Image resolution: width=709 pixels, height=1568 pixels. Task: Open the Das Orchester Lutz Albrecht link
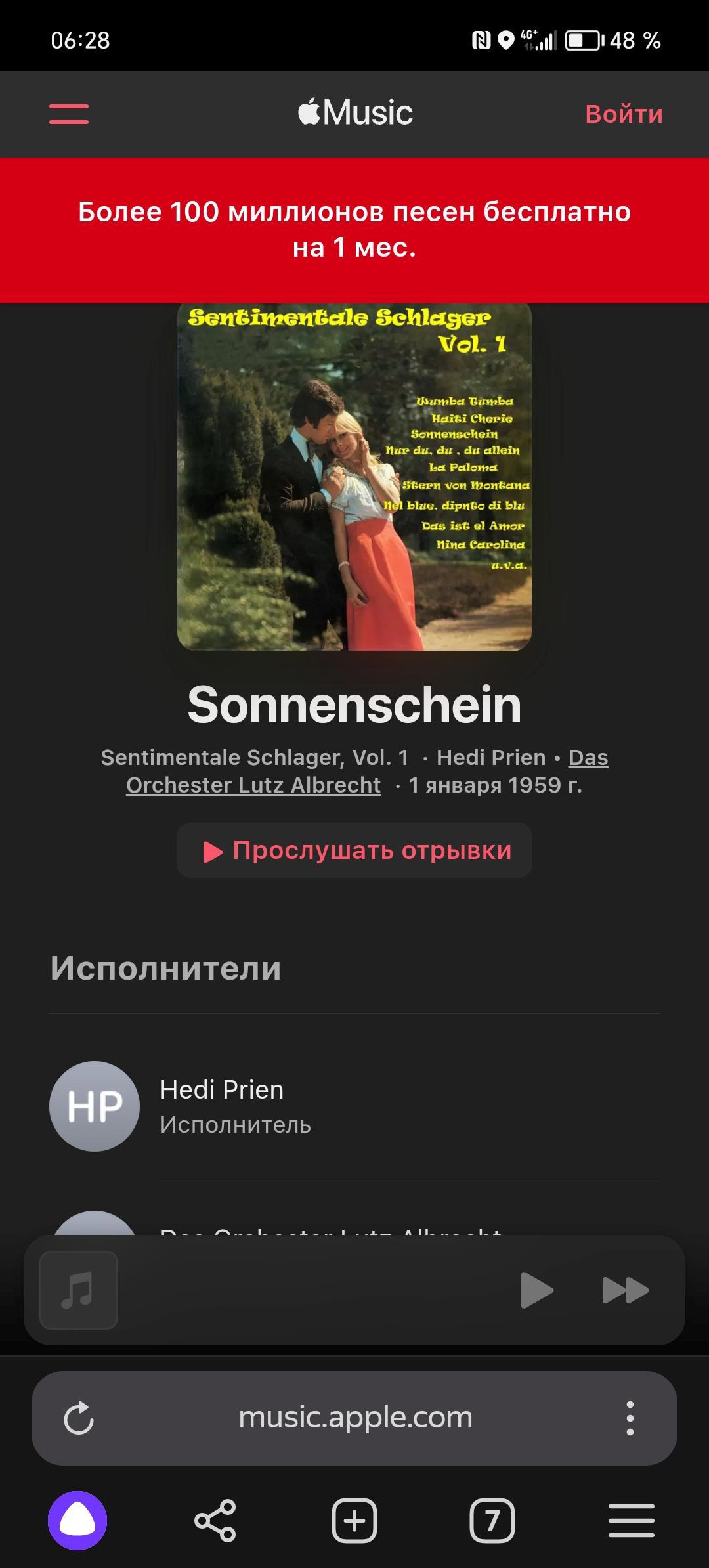[x=253, y=785]
